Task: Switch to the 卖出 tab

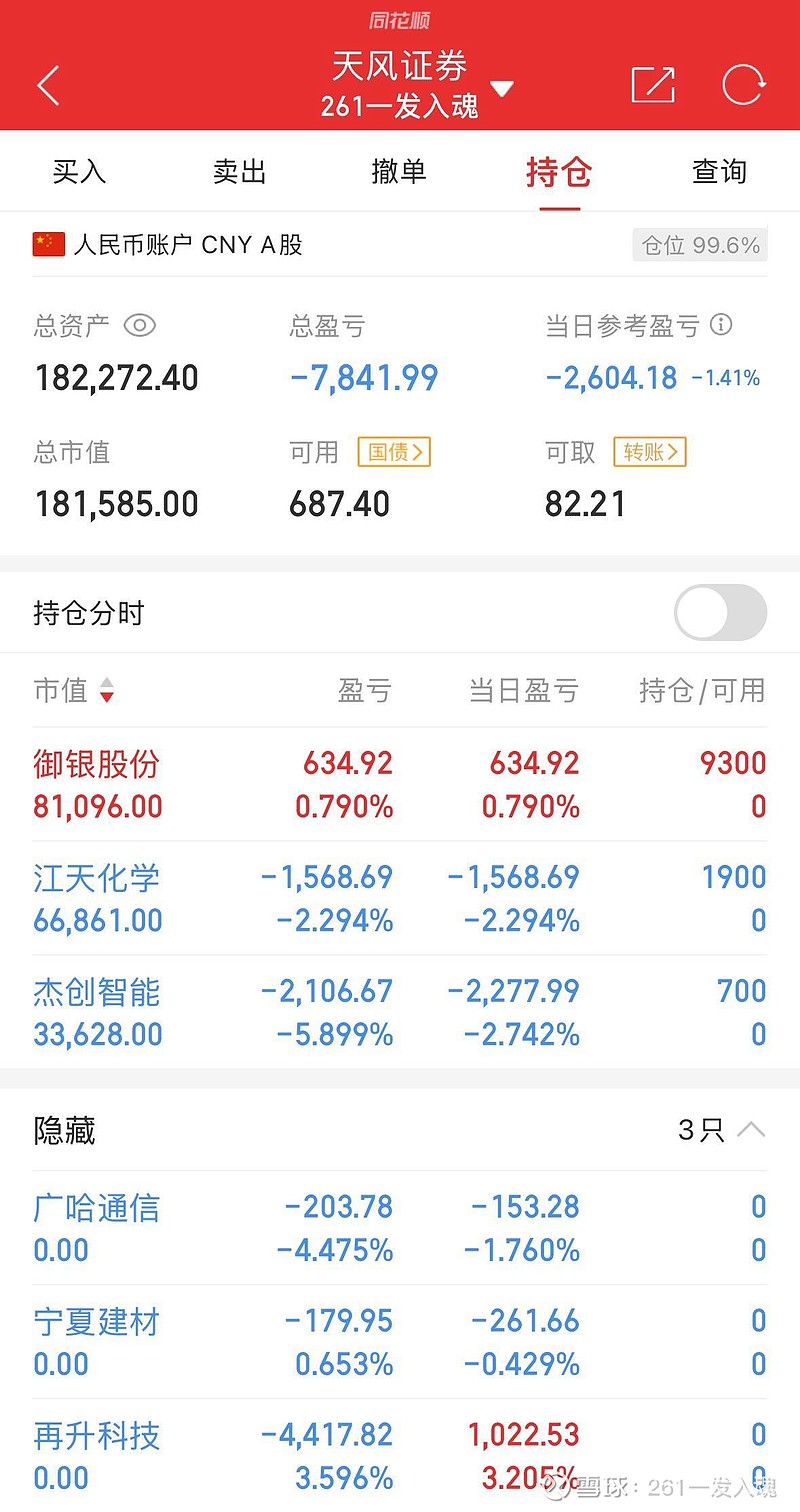Action: 238,171
